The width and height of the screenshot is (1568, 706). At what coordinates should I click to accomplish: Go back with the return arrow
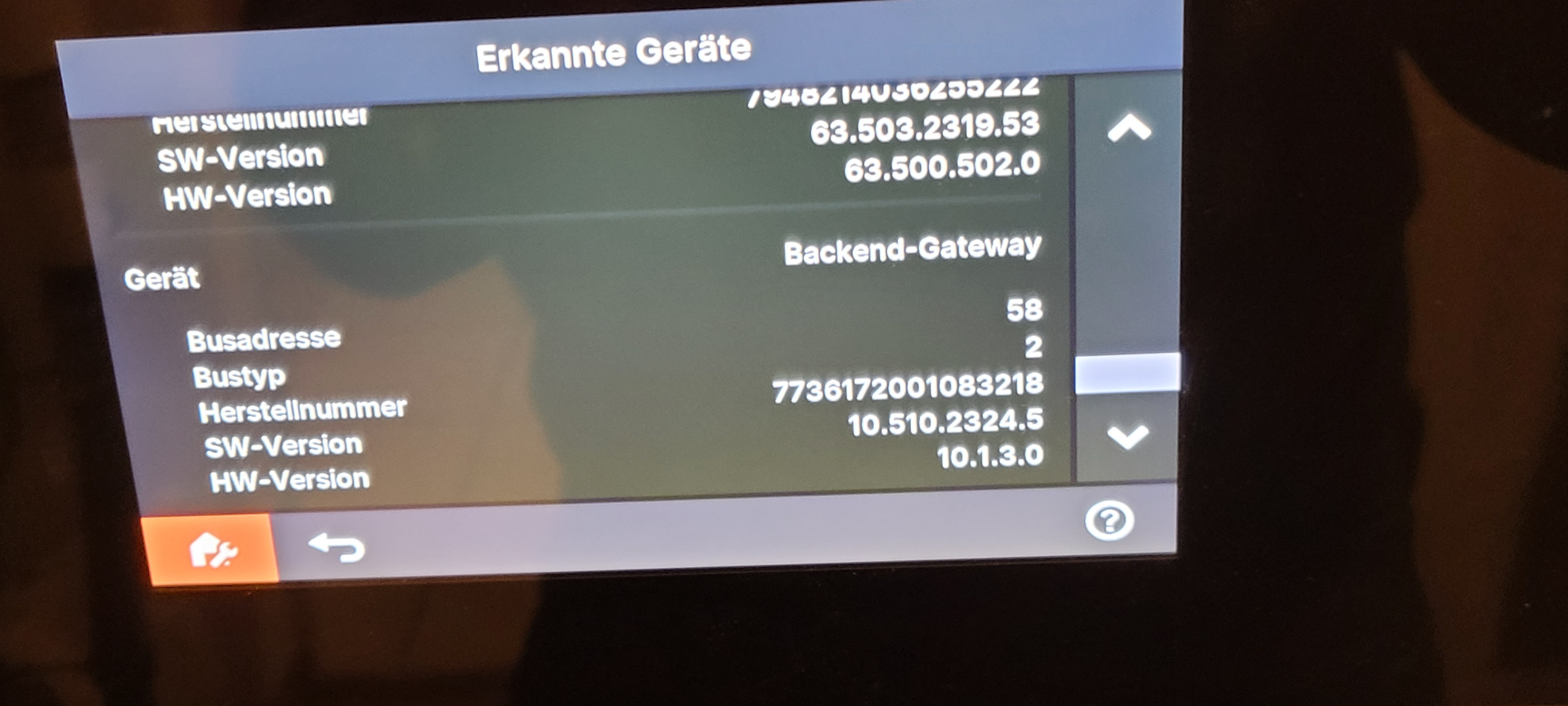coord(337,546)
